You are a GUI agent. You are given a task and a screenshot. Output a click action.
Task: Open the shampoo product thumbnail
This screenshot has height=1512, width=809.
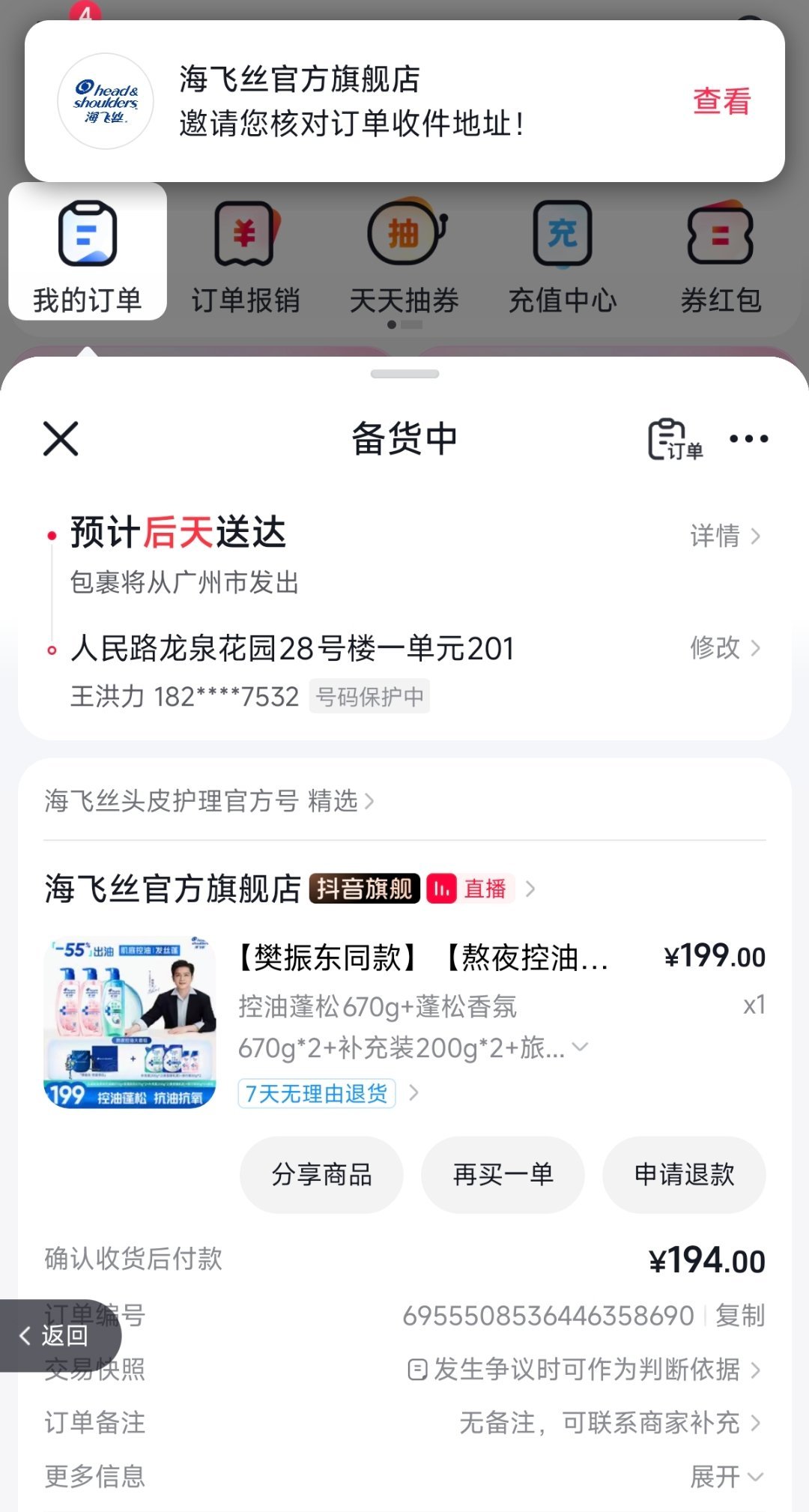click(130, 1022)
